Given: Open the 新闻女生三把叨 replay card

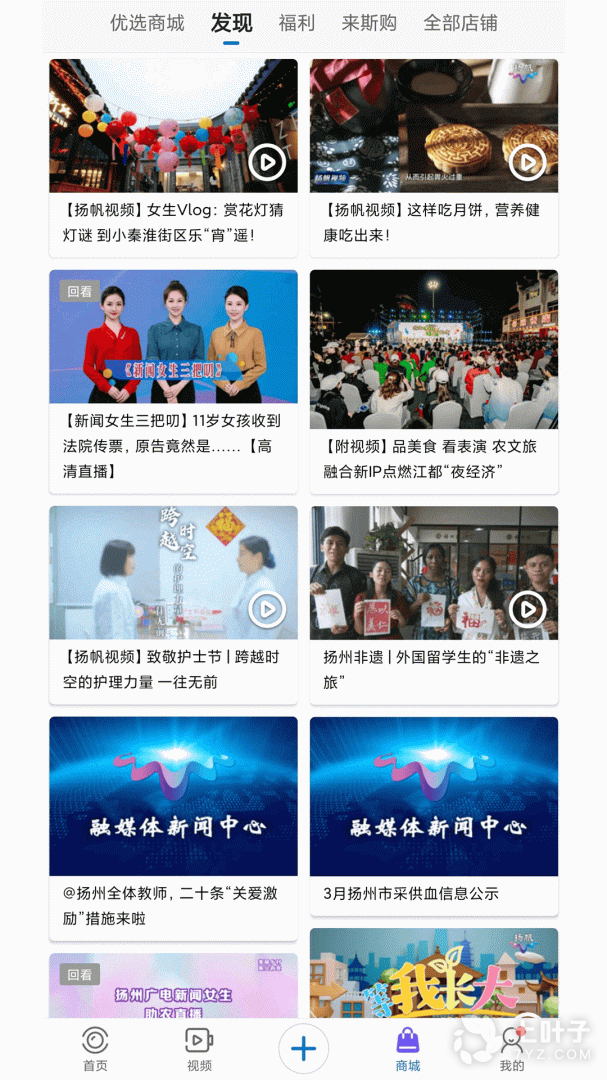Looking at the screenshot, I should click(173, 380).
